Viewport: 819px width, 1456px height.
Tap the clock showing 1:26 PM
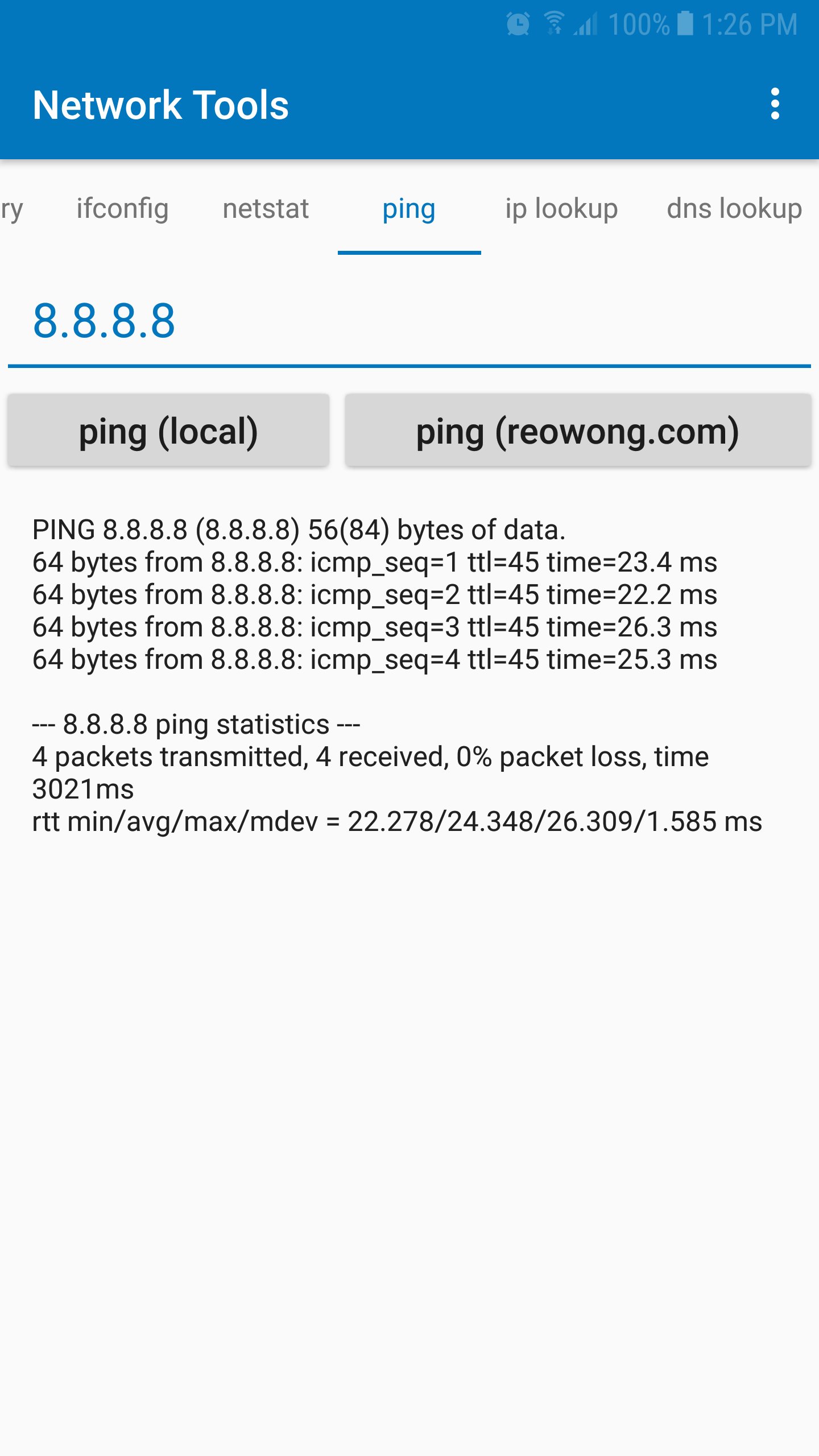(752, 23)
